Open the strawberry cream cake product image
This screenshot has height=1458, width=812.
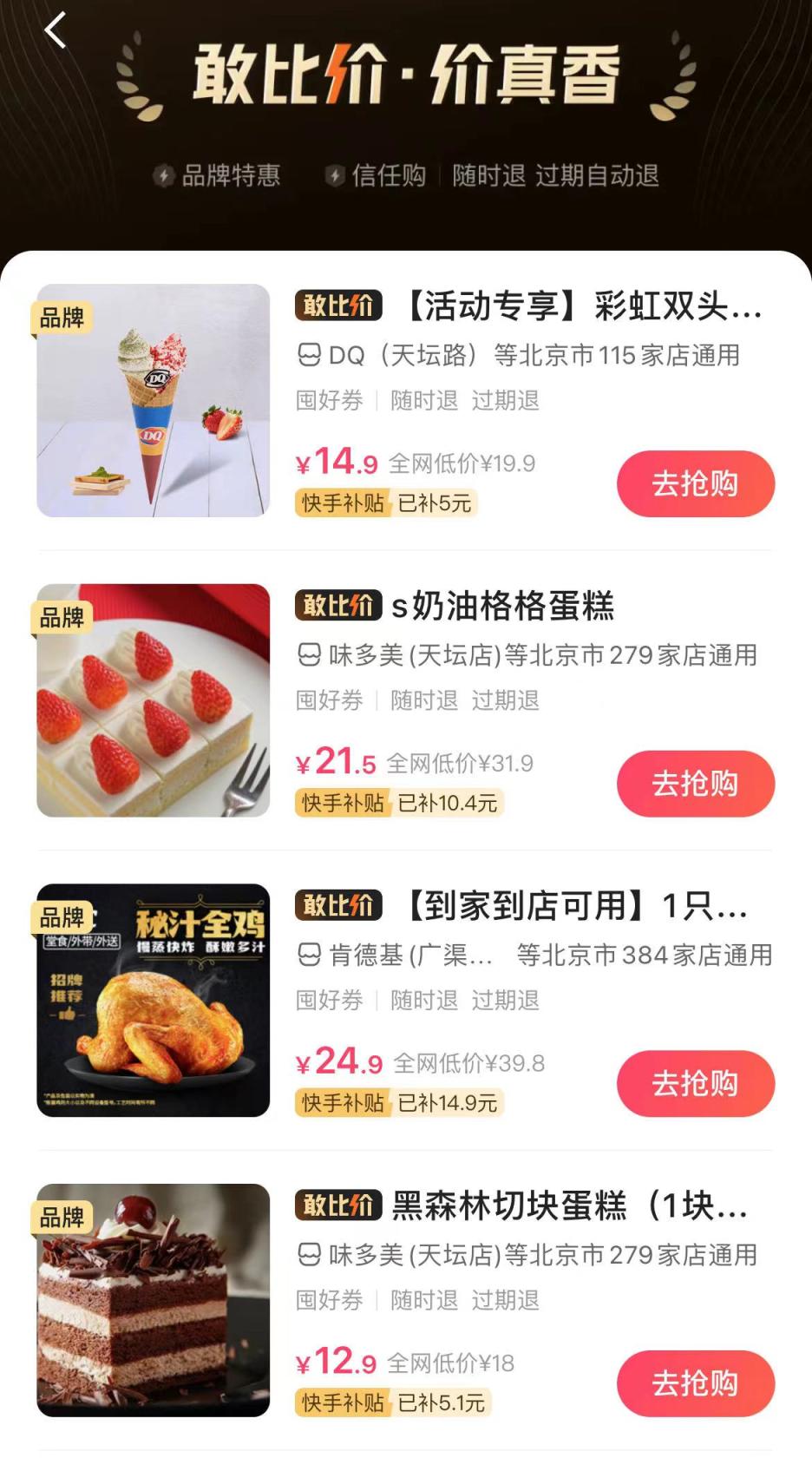click(154, 700)
